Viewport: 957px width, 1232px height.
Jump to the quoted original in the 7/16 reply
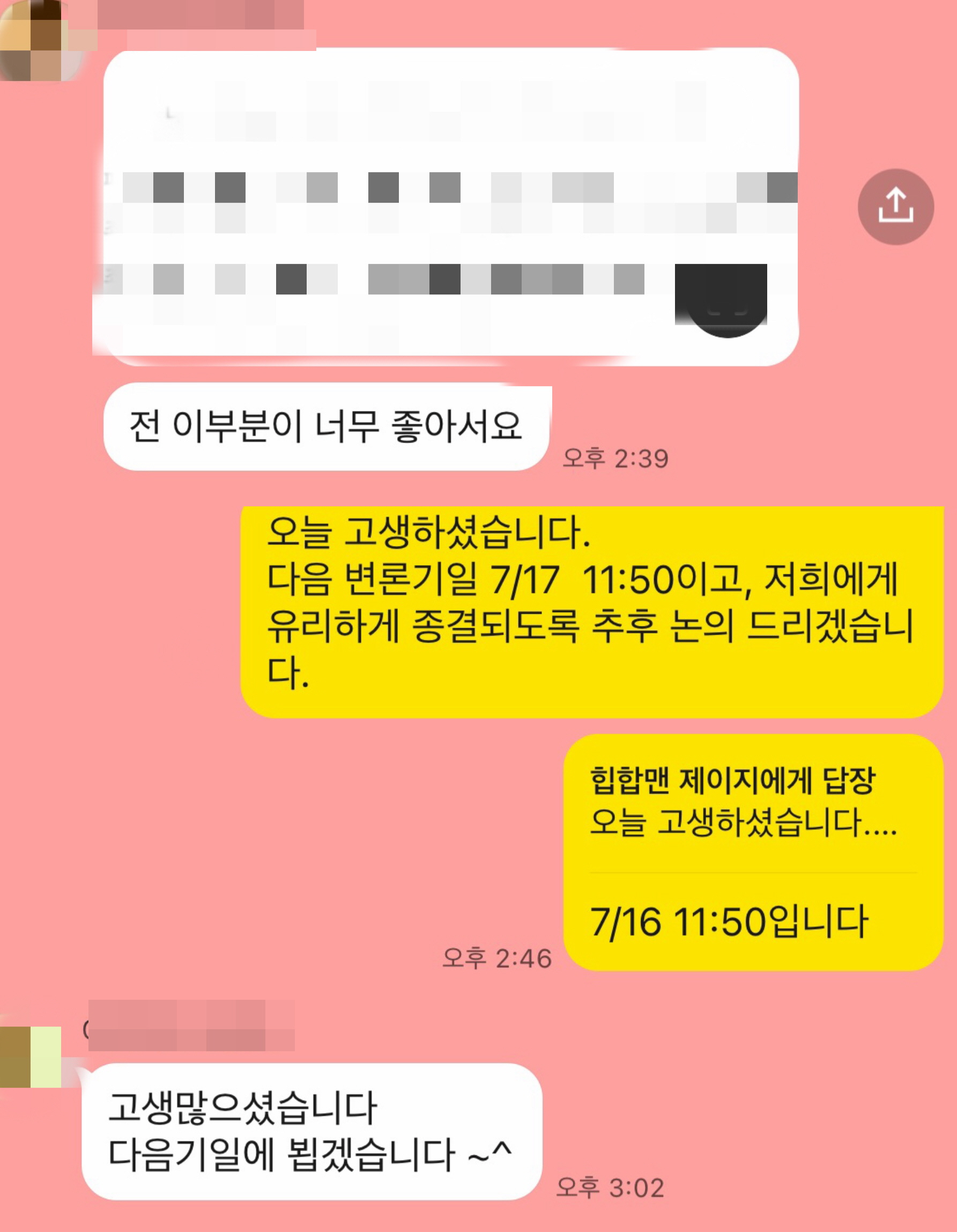point(743,802)
